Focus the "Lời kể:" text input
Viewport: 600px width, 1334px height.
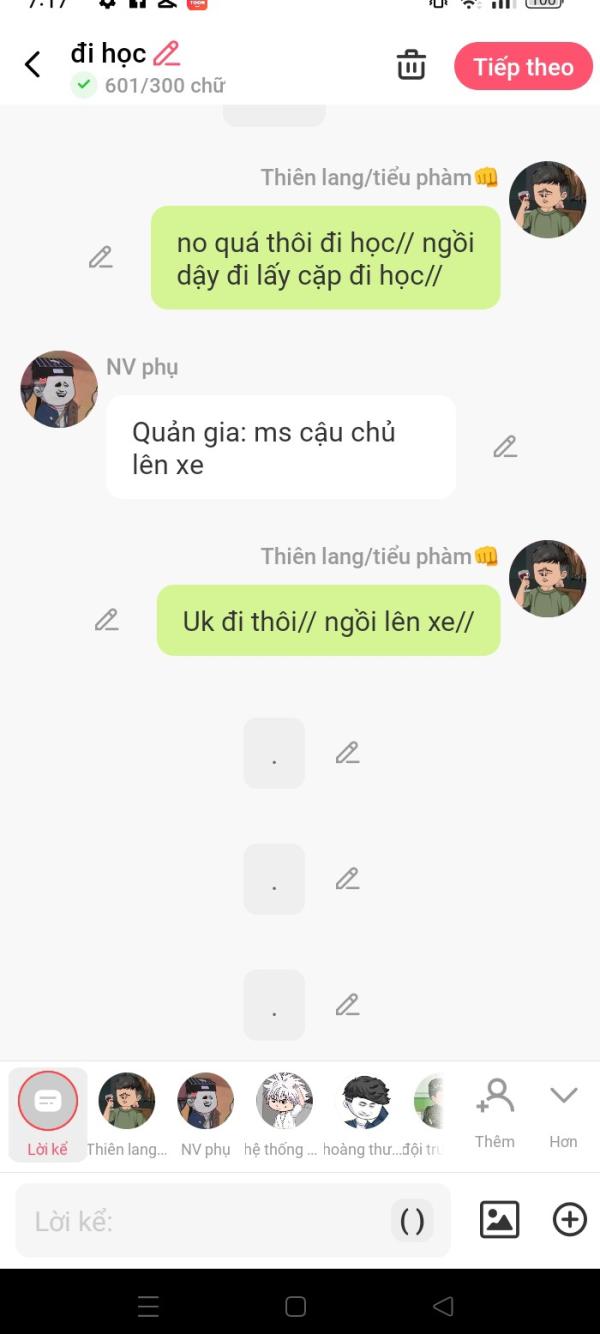click(200, 1221)
